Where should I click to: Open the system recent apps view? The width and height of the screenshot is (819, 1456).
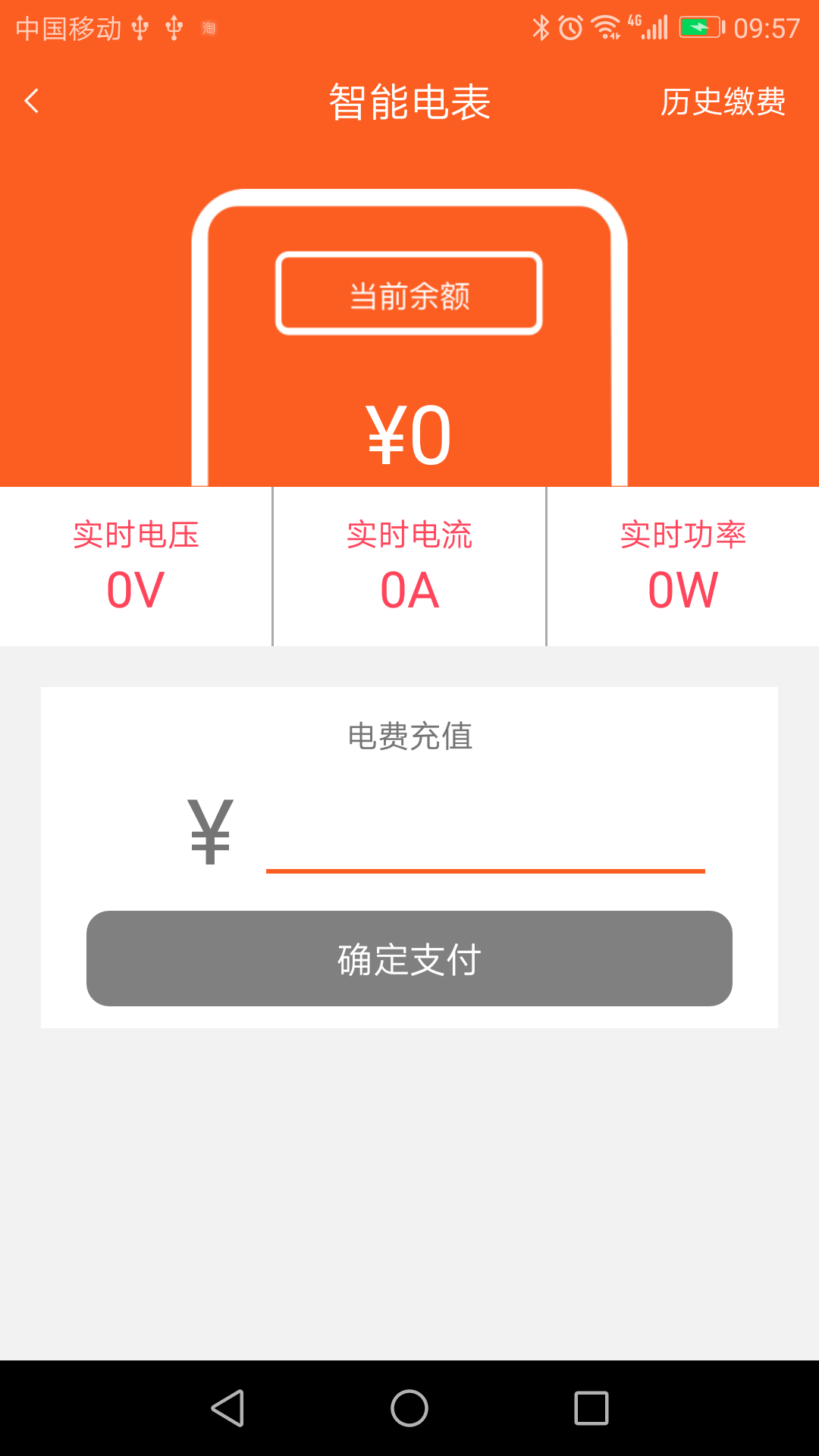tap(591, 1408)
